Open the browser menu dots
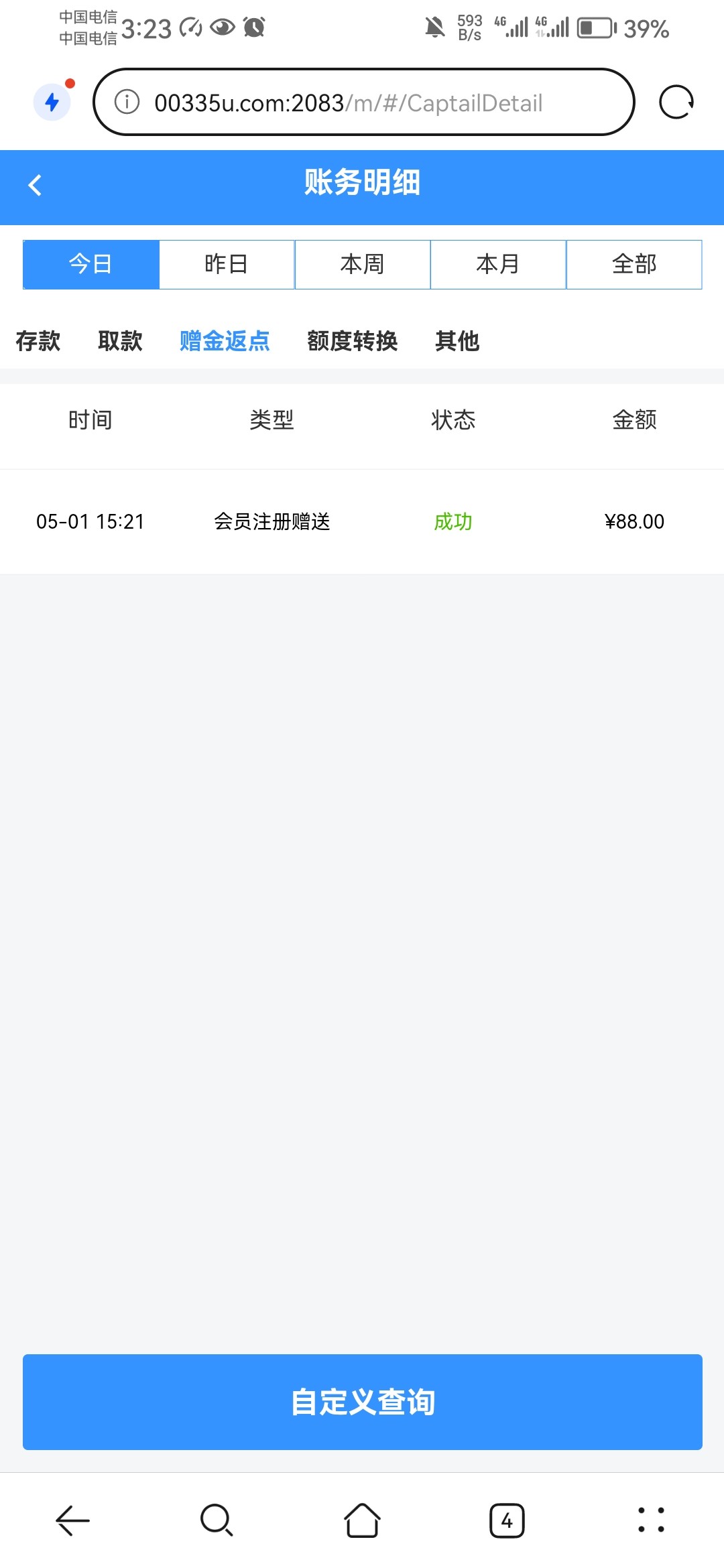 [651, 1520]
